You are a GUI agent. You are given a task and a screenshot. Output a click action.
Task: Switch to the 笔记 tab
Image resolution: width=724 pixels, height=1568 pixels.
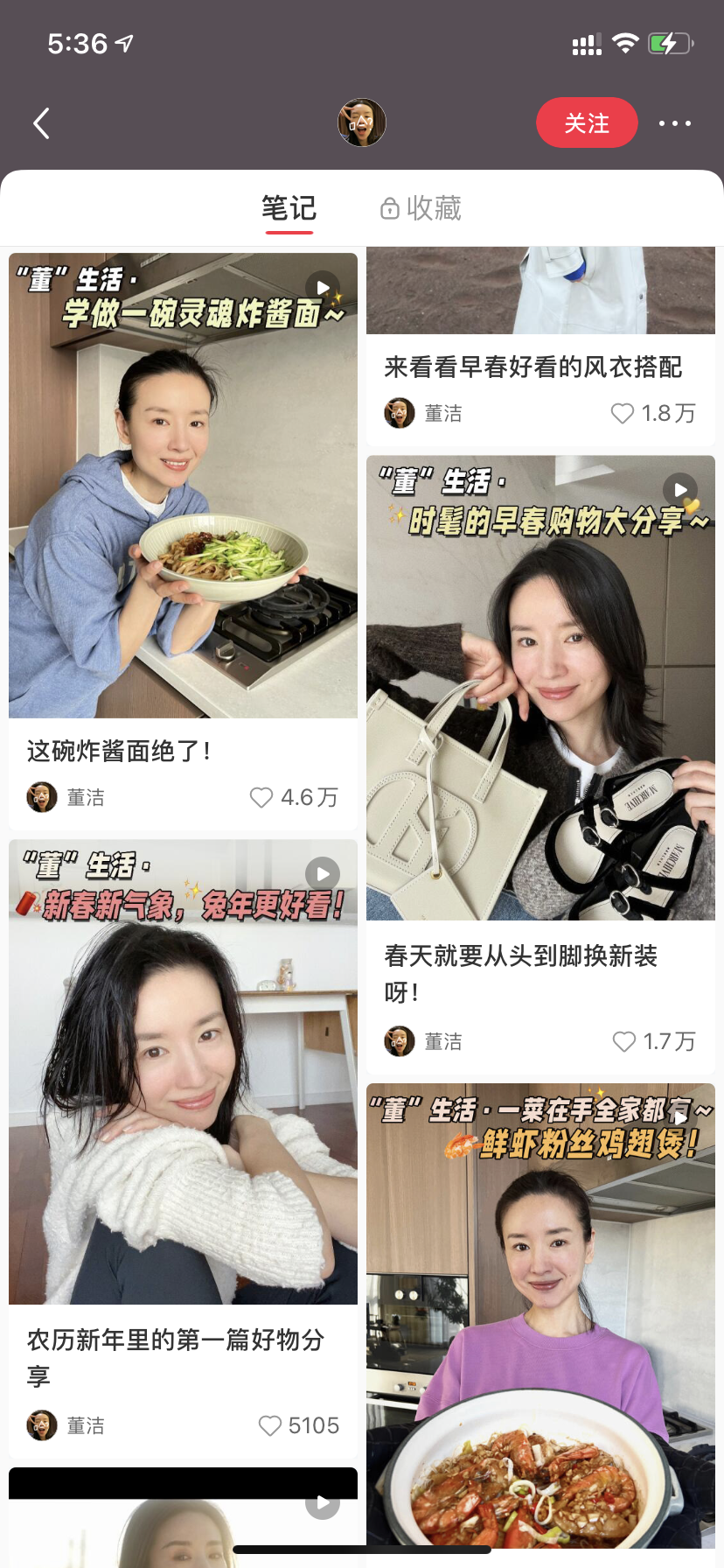[x=289, y=208]
